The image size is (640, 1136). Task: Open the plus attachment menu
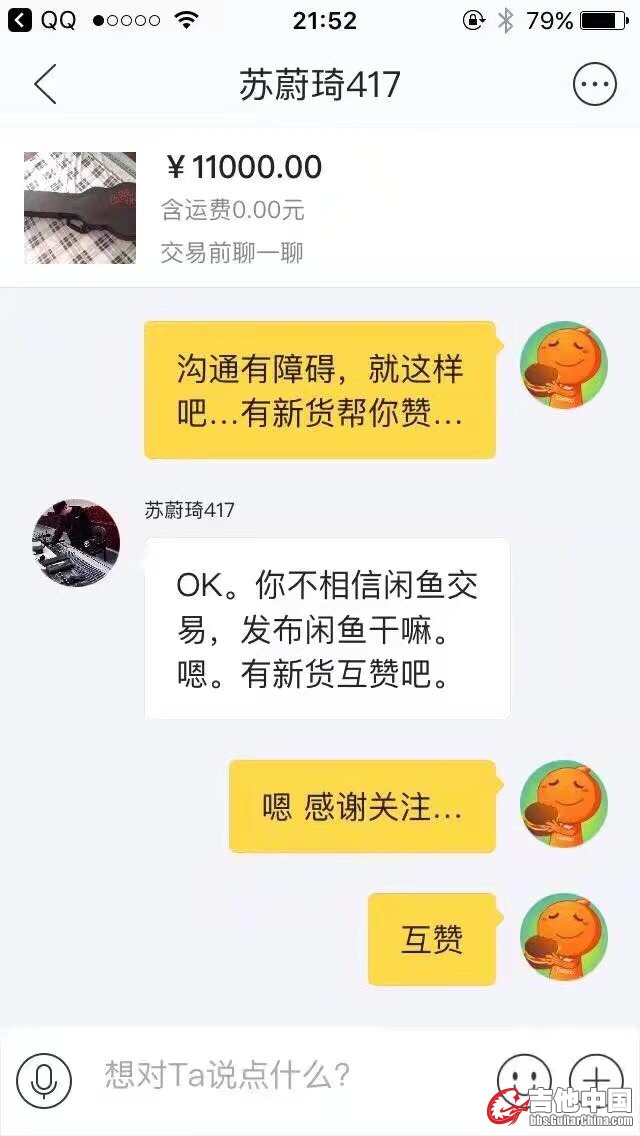coord(597,1076)
